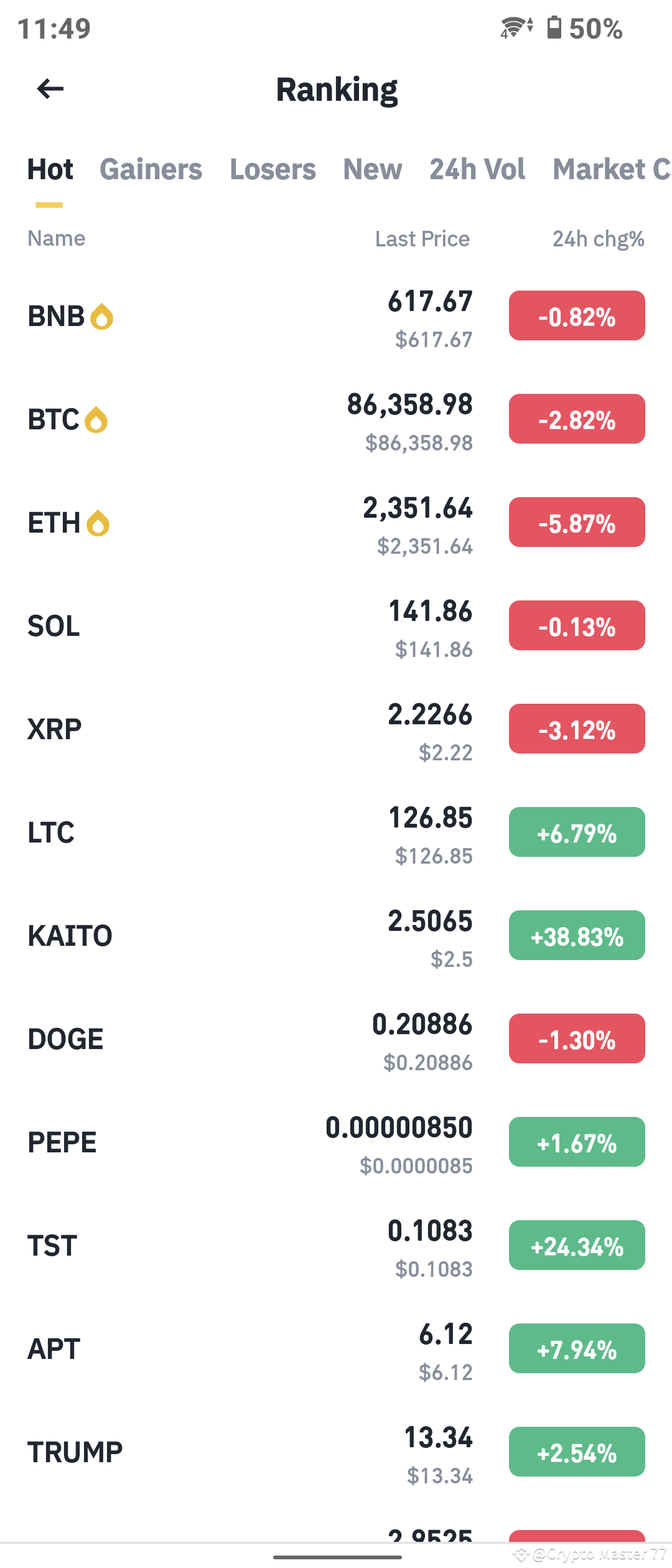The width and height of the screenshot is (672, 1568).
Task: Select the New tab
Action: pyautogui.click(x=372, y=169)
